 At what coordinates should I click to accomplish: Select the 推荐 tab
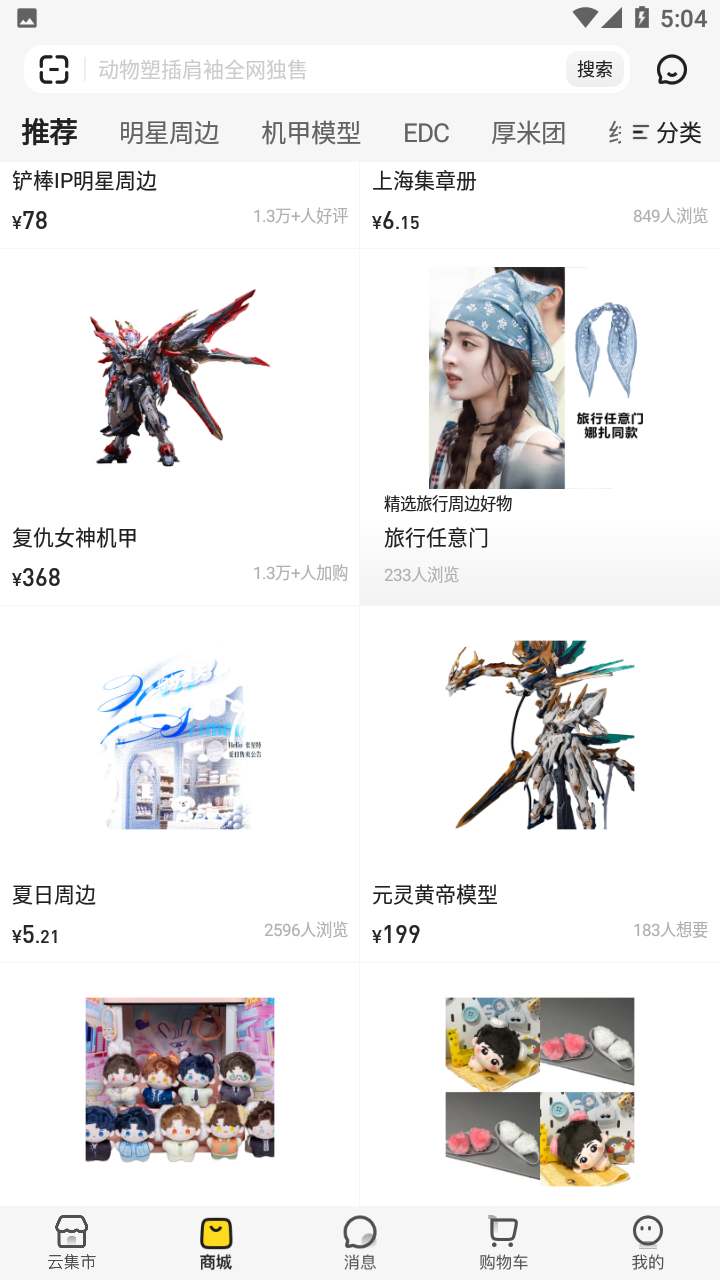(x=50, y=132)
